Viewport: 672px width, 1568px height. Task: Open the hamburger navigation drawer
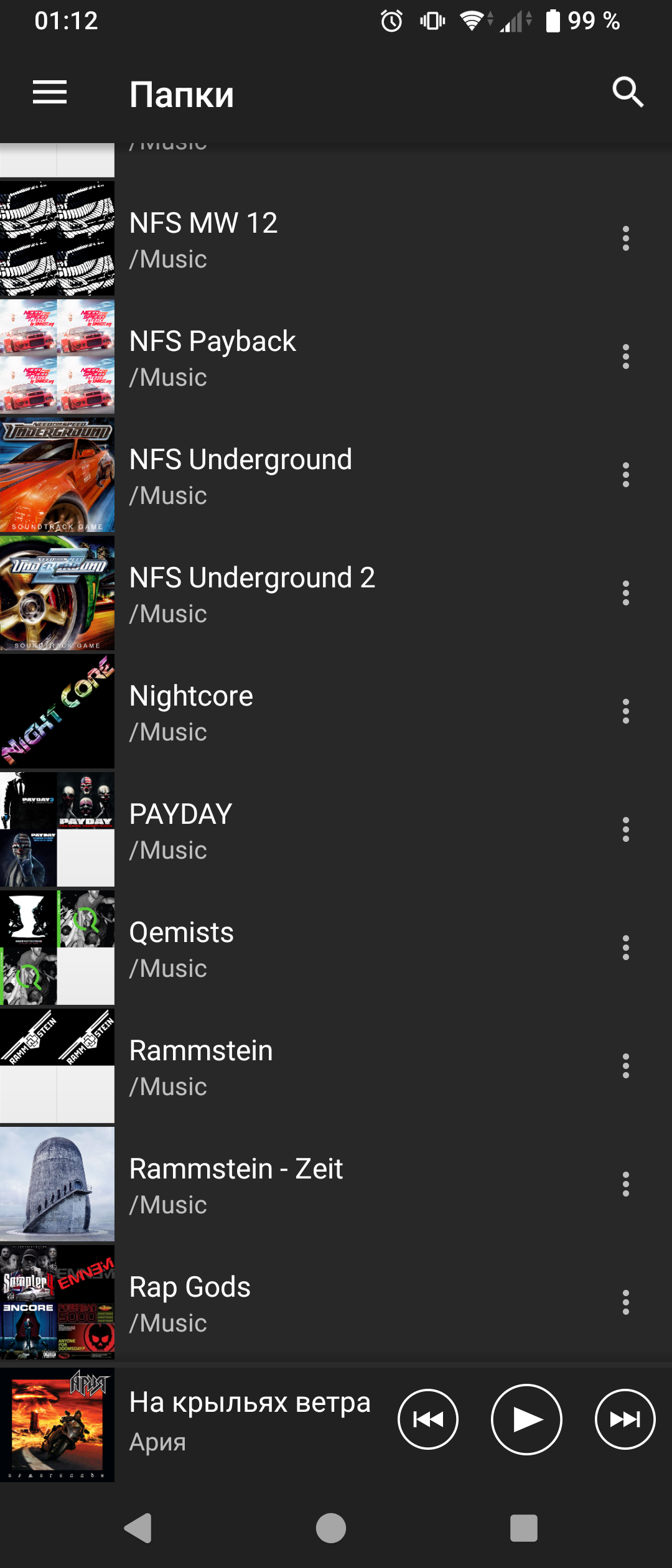50,93
